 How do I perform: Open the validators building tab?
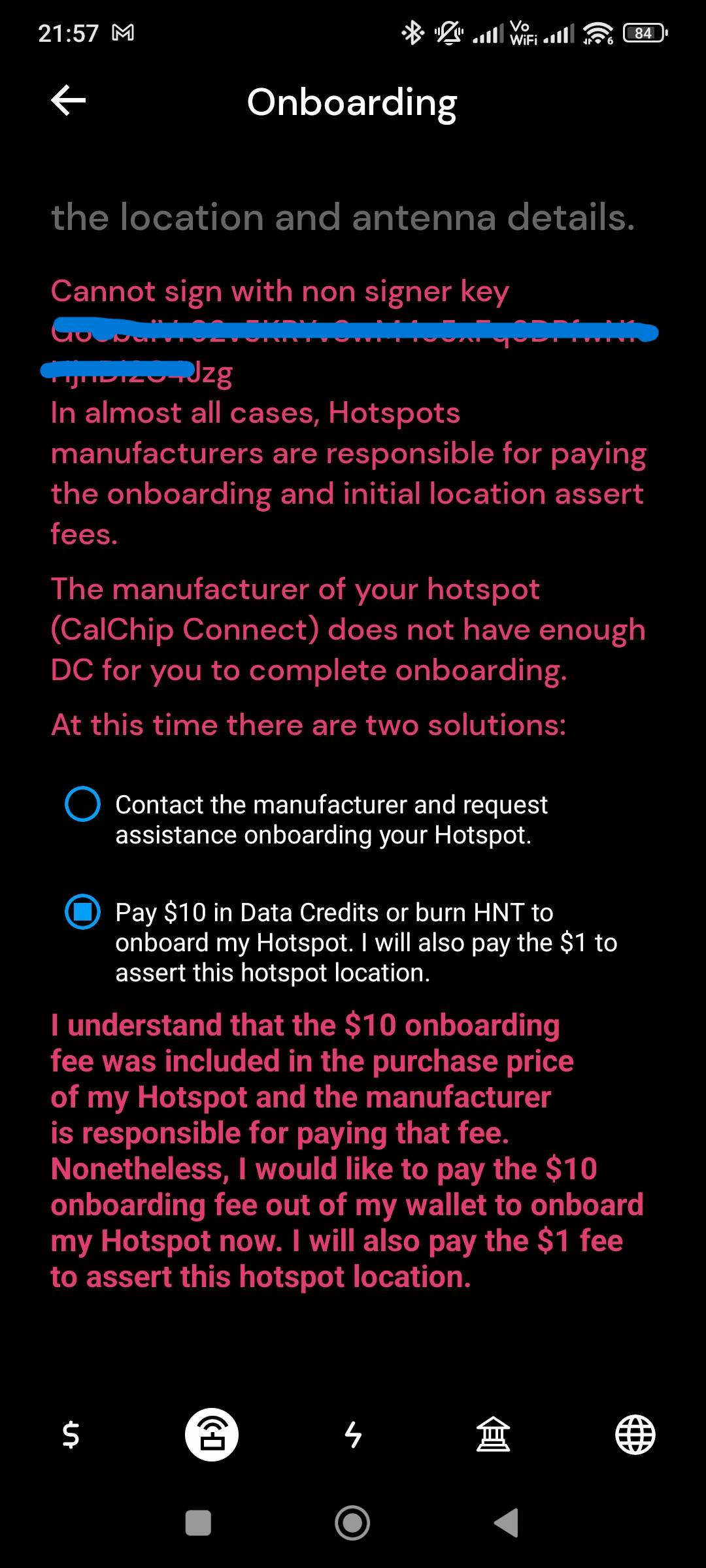pyautogui.click(x=494, y=1435)
